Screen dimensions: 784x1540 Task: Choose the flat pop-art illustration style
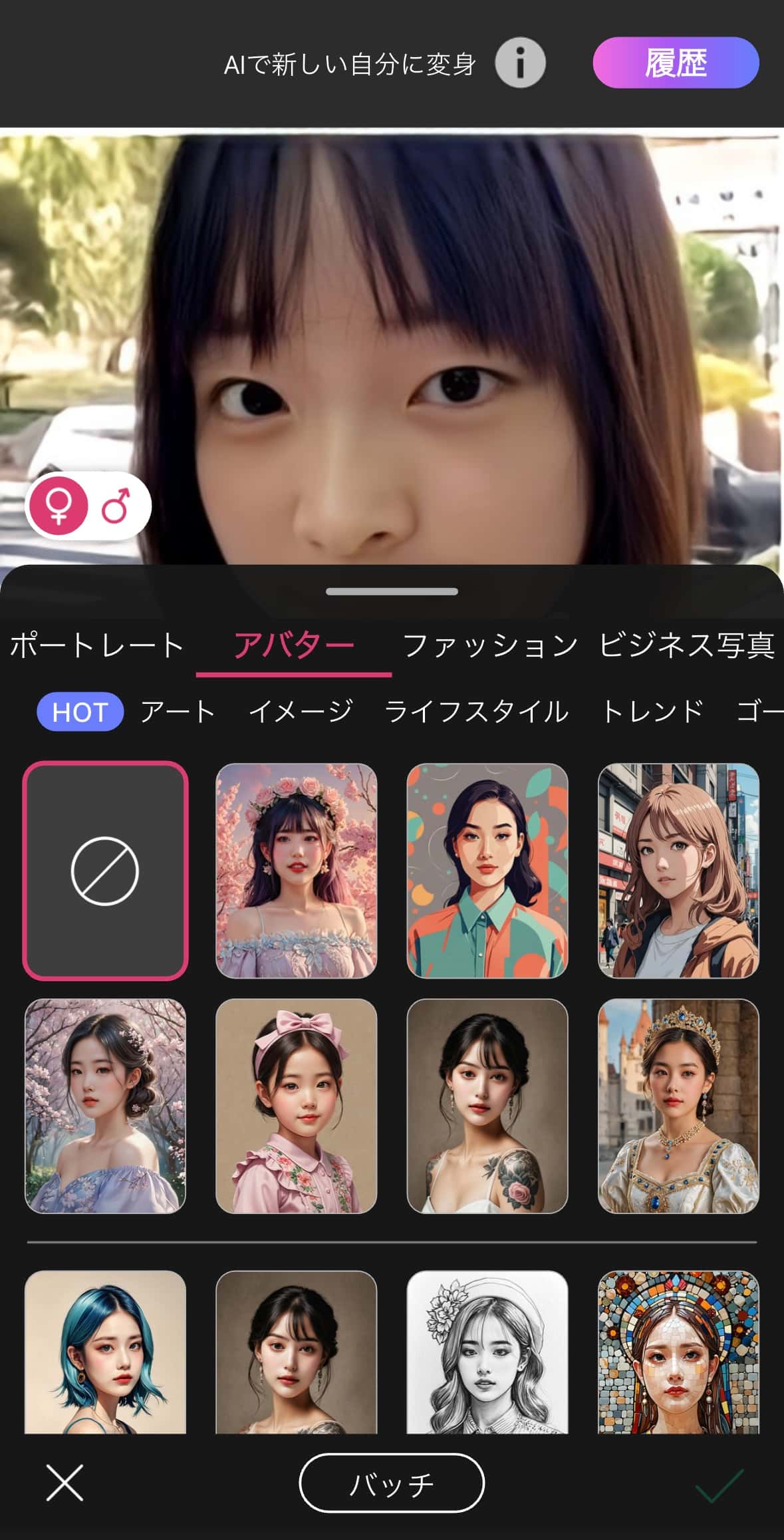[487, 871]
